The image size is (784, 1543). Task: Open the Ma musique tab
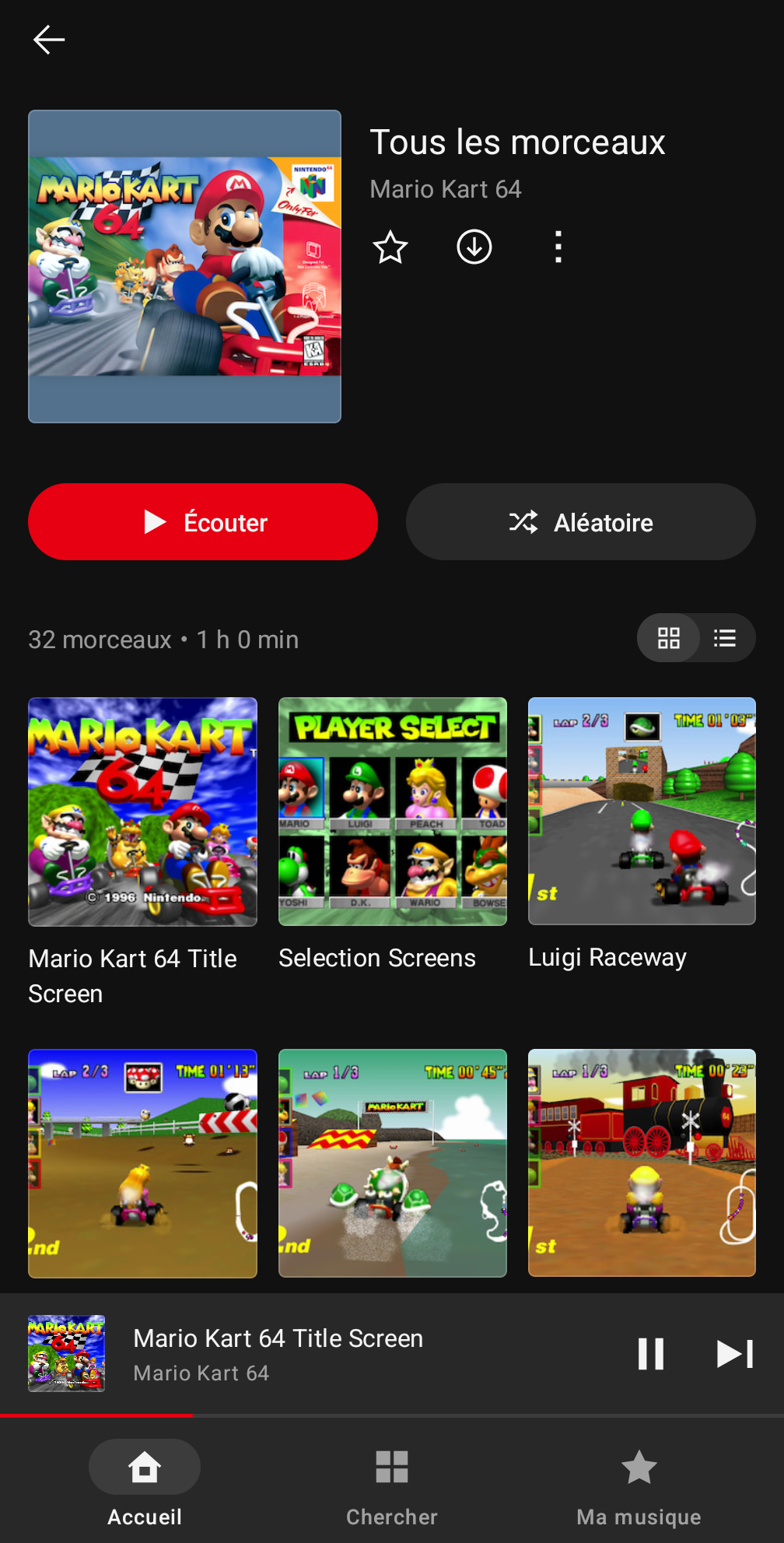click(639, 1483)
